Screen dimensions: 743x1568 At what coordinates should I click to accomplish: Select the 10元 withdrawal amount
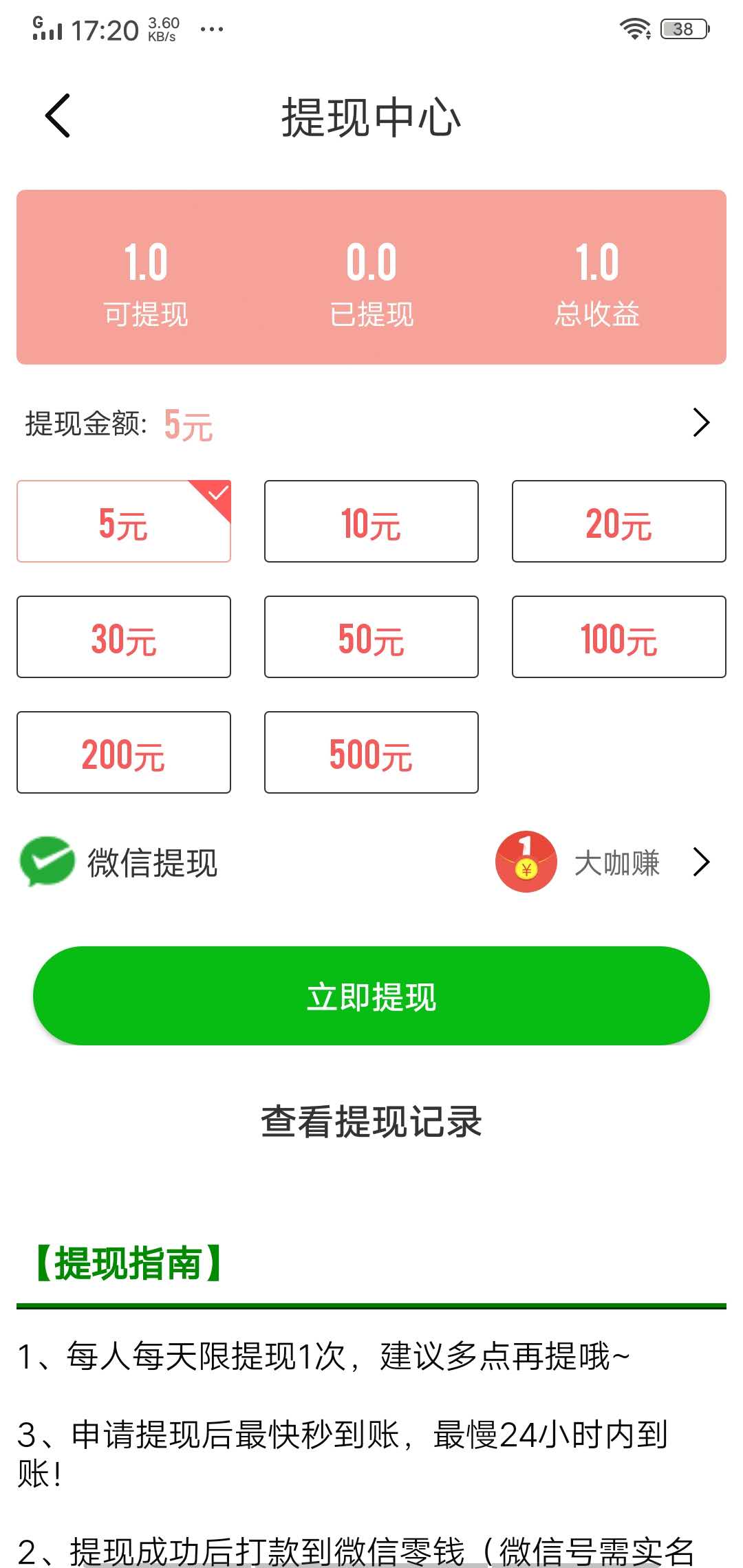click(370, 521)
